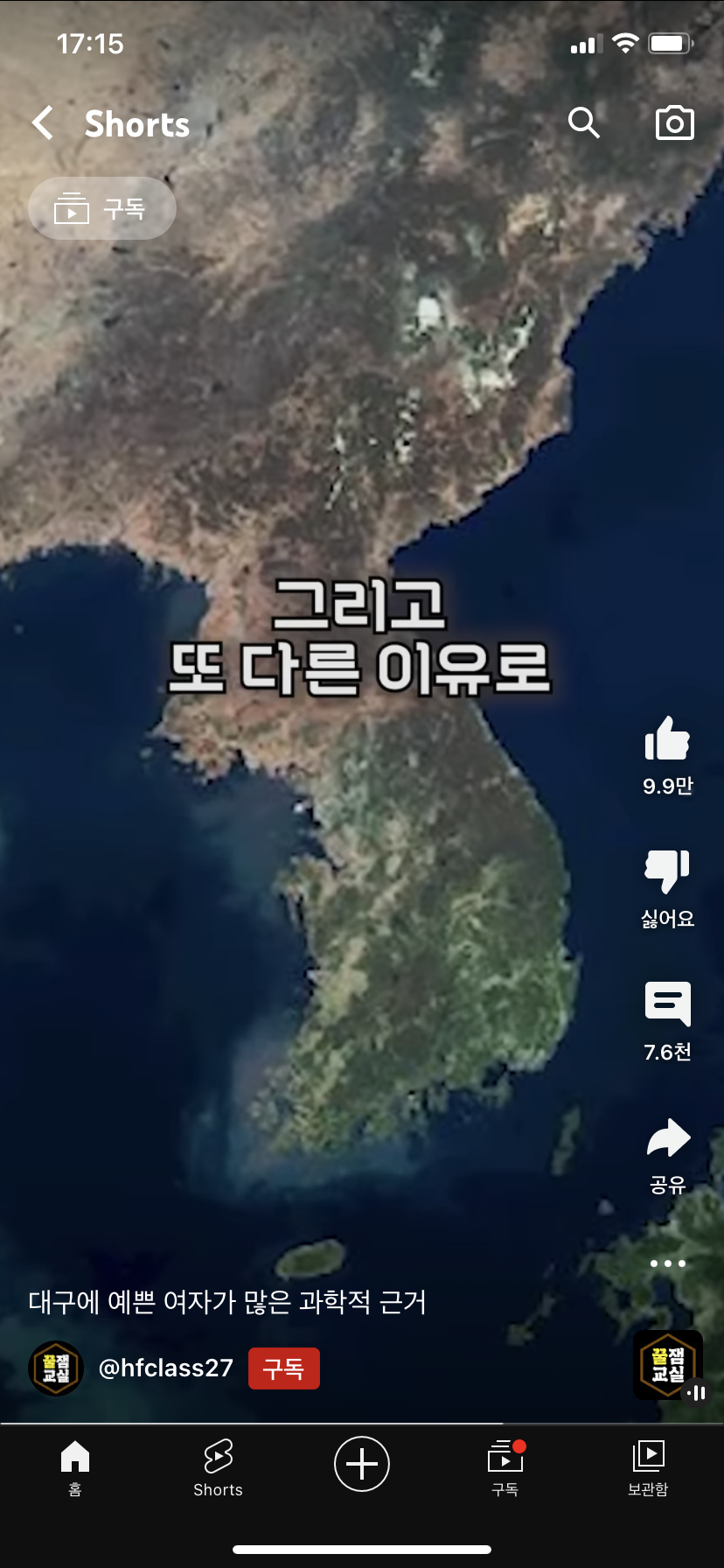This screenshot has width=724, height=1568.
Task: Open the 7.6천 comments
Action: [x=667, y=1004]
